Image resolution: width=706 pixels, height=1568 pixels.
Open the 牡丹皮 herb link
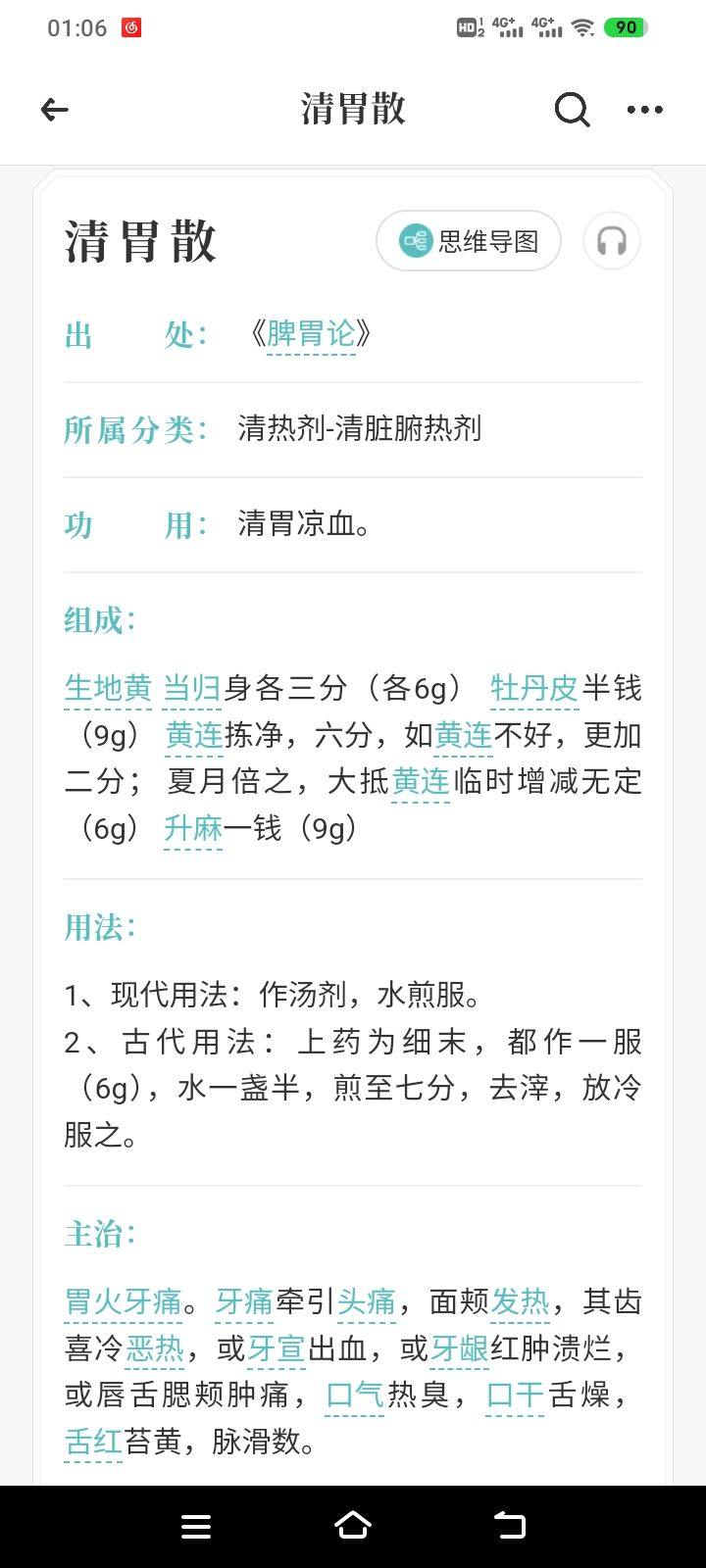click(534, 688)
